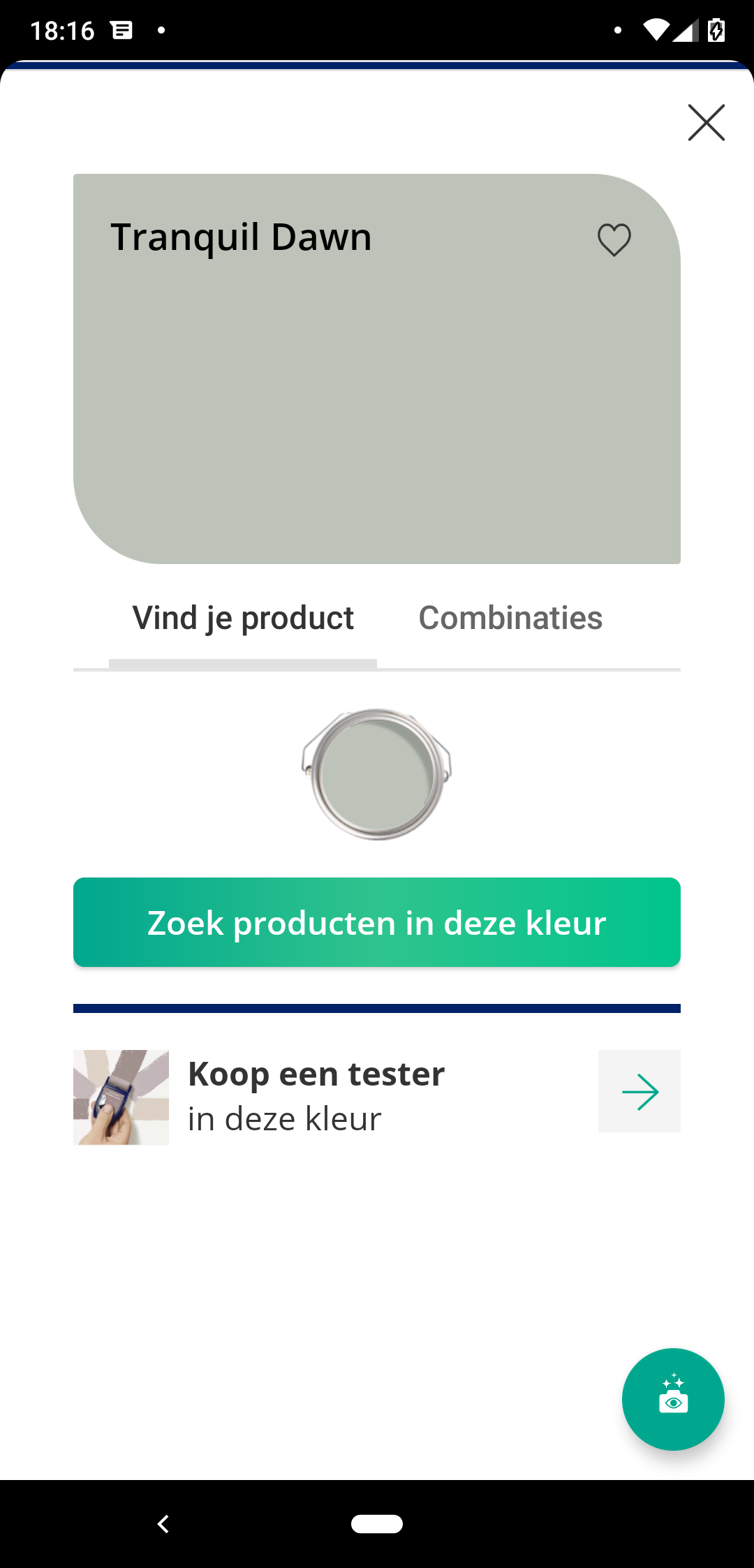The width and height of the screenshot is (754, 1568).
Task: Tap Zoek producten in deze kleur
Action: tap(377, 922)
